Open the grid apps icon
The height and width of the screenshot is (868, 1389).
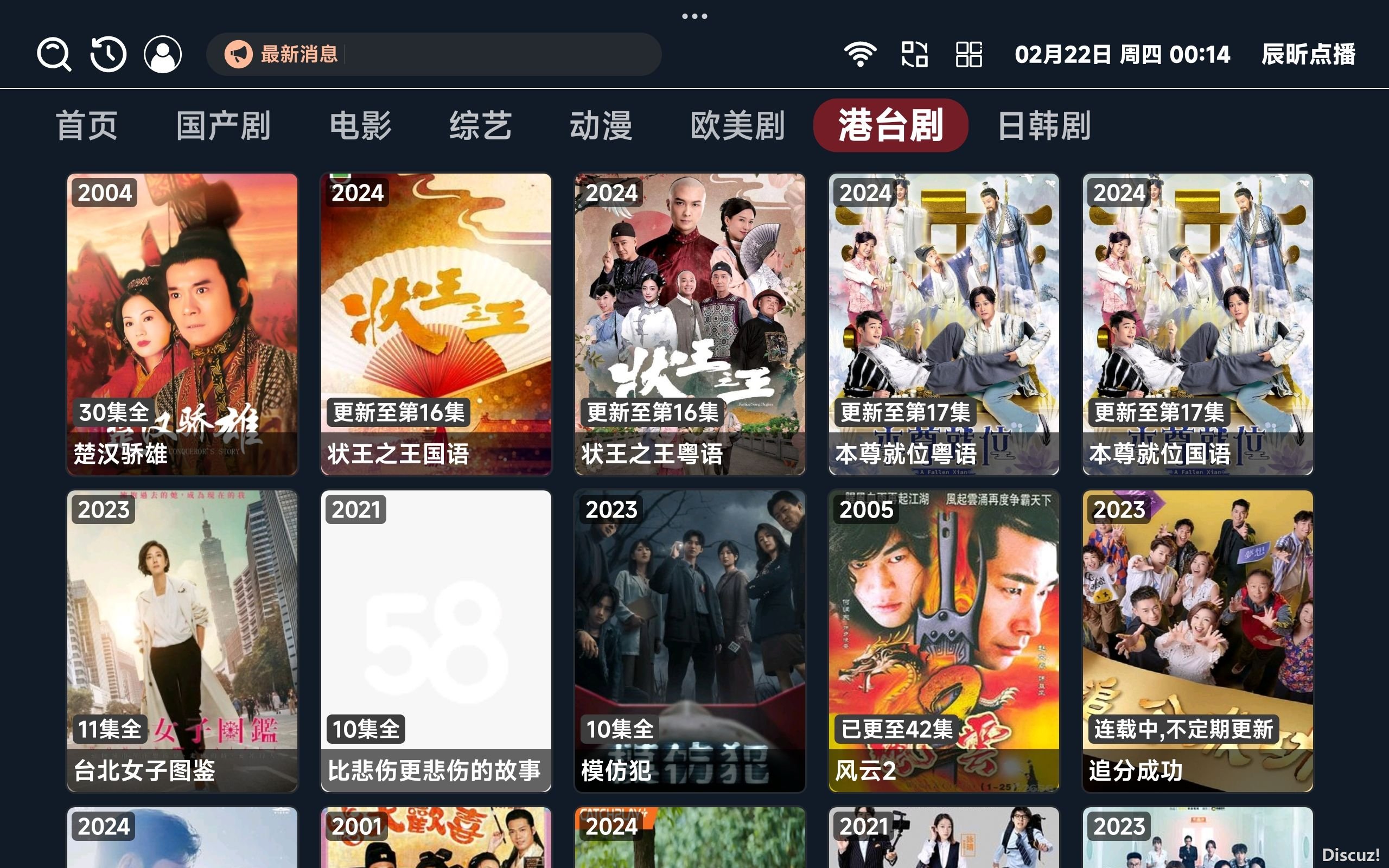coord(969,55)
